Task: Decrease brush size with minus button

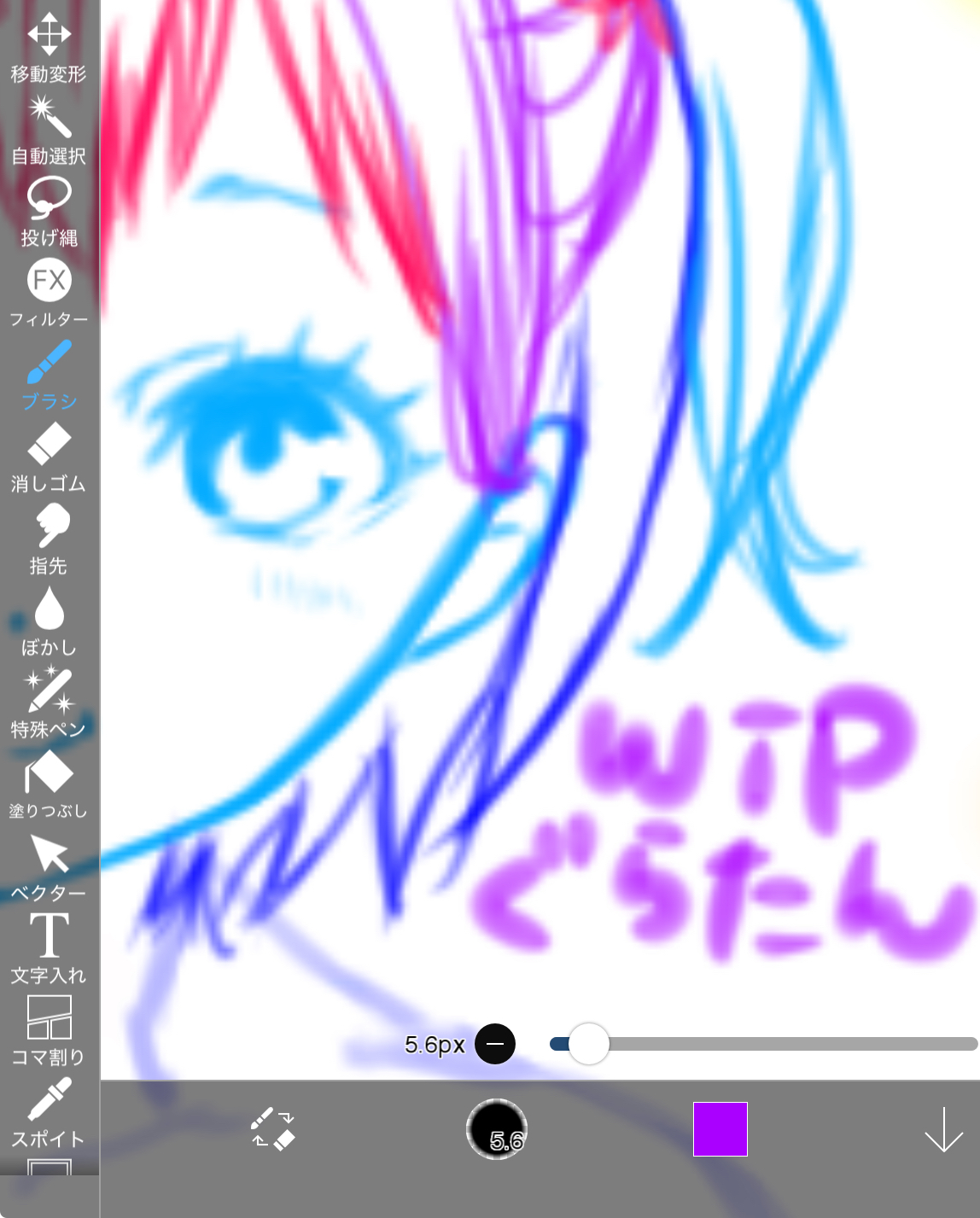Action: click(495, 1044)
